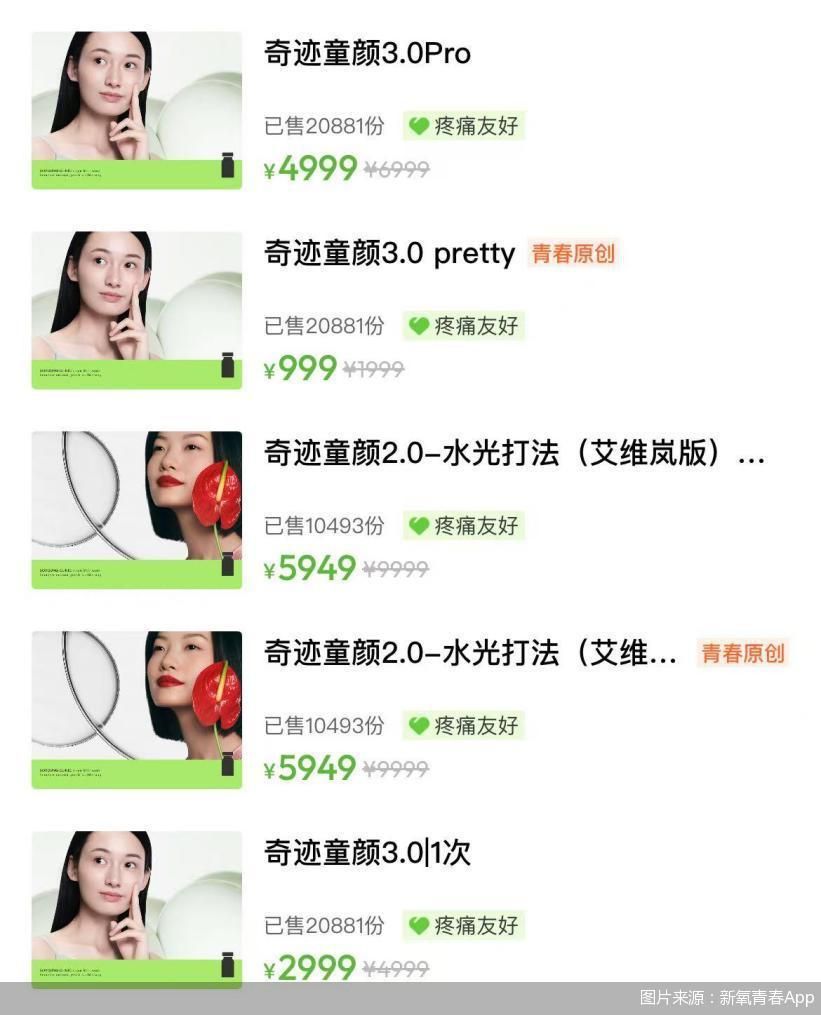Toggle the 疼痛友好 badge on 奇迹童颜3.0Pro
The width and height of the screenshot is (821, 1015).
pyautogui.click(x=463, y=126)
